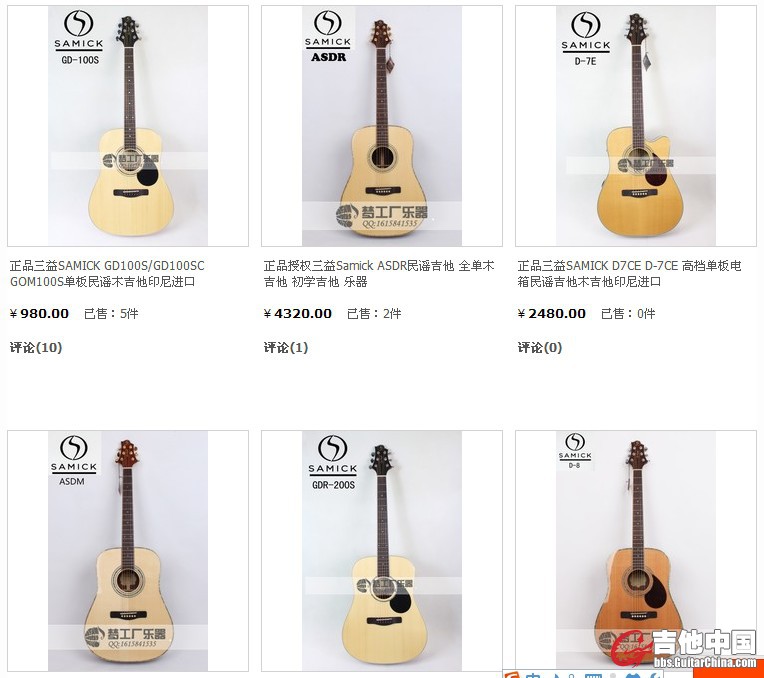This screenshot has height=678, width=764.
Task: Open the Samick ASDR guitar image
Action: [382, 127]
